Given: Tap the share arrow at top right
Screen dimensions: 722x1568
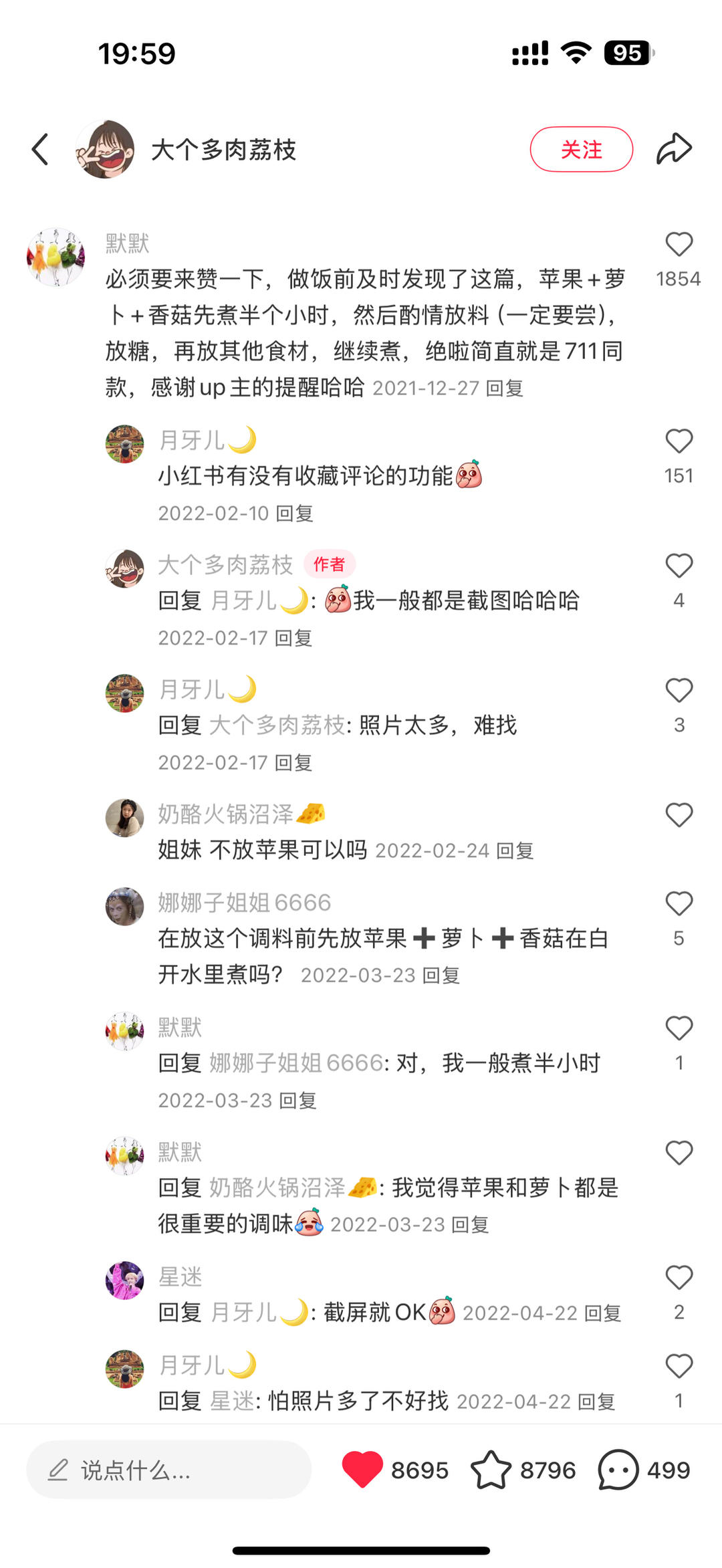Looking at the screenshot, I should point(675,148).
